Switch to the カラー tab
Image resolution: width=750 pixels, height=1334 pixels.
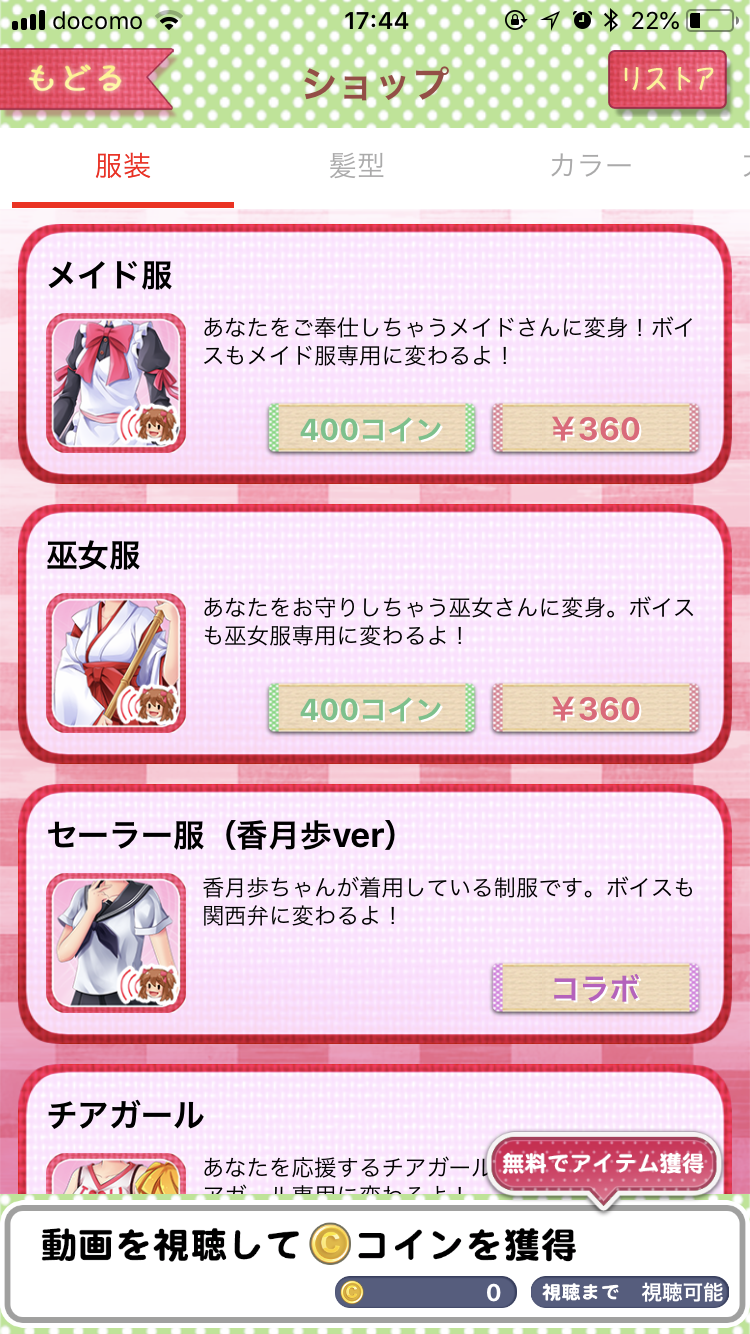[x=590, y=166]
